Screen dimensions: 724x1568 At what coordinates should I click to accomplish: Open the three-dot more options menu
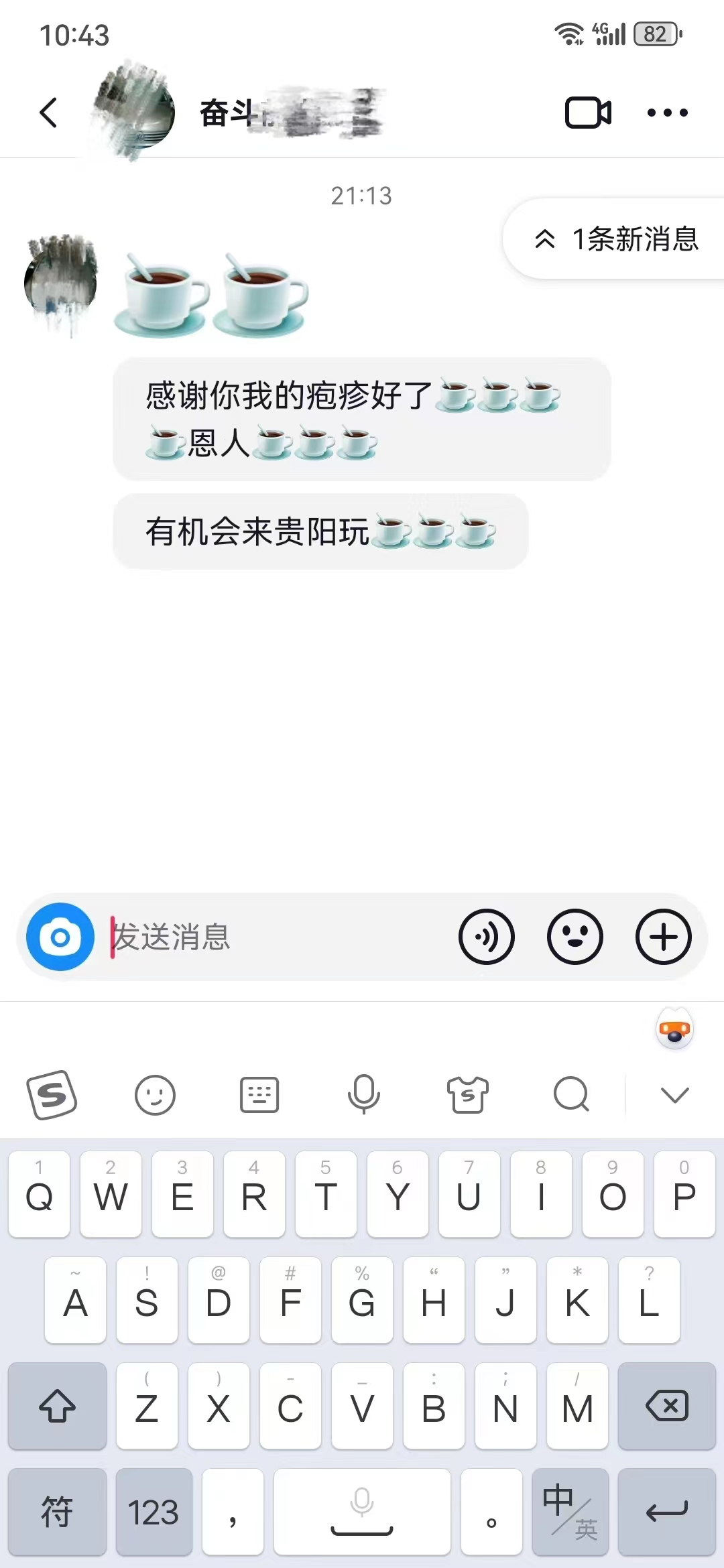[x=667, y=113]
